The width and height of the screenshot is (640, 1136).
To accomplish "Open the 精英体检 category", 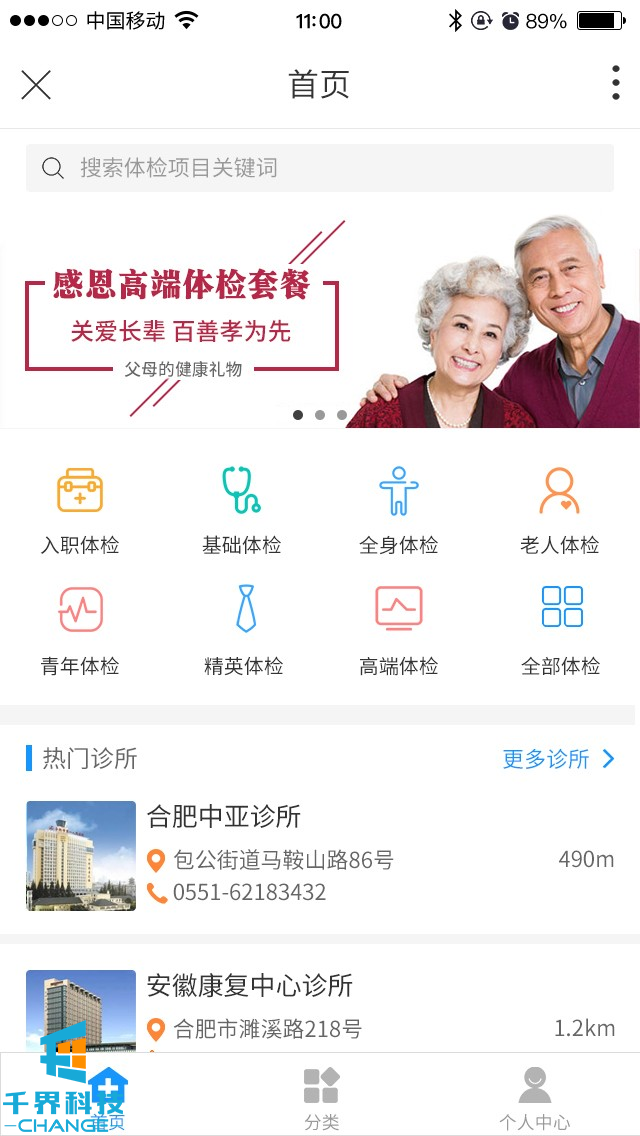I will click(x=244, y=630).
